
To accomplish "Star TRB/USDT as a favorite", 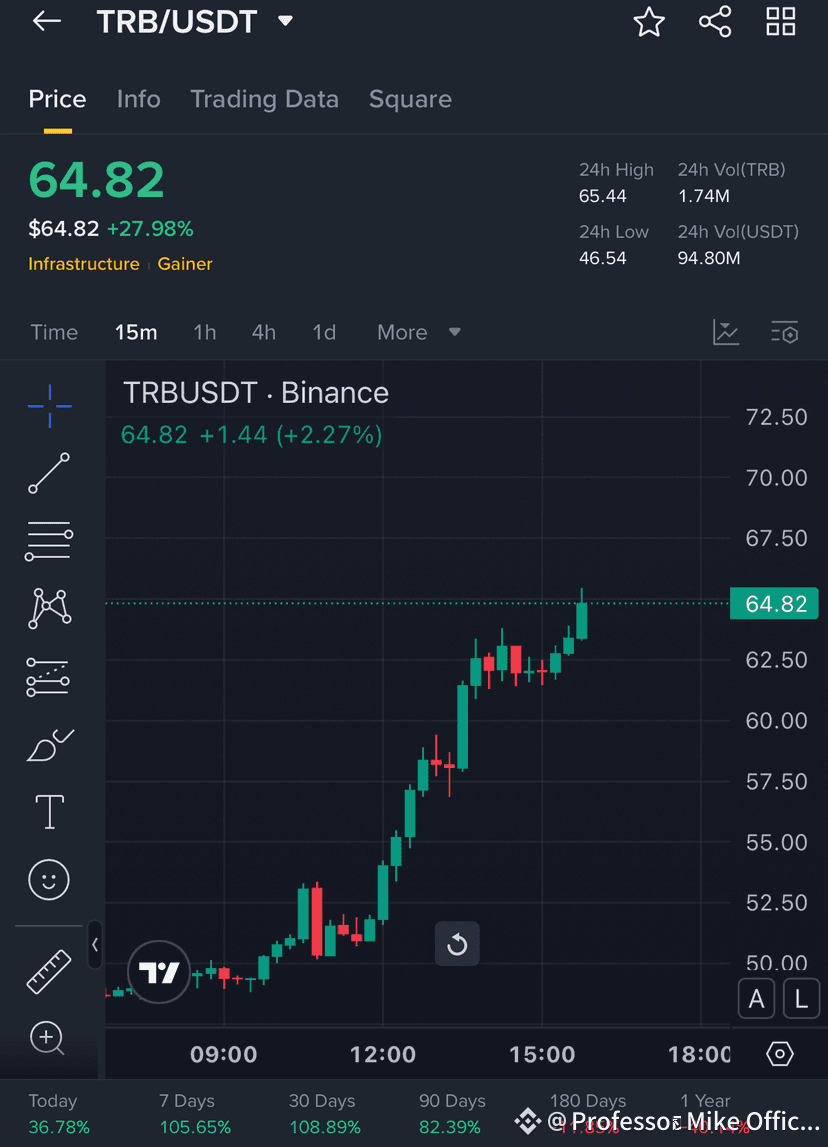I will tap(648, 21).
